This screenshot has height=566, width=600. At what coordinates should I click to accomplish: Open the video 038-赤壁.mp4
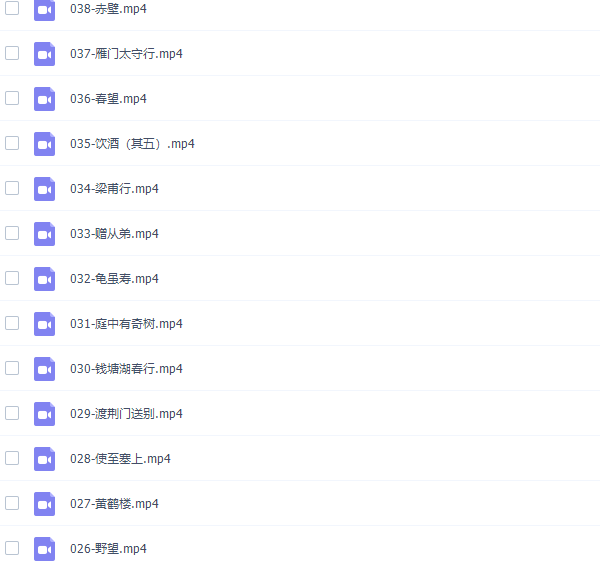coord(108,9)
